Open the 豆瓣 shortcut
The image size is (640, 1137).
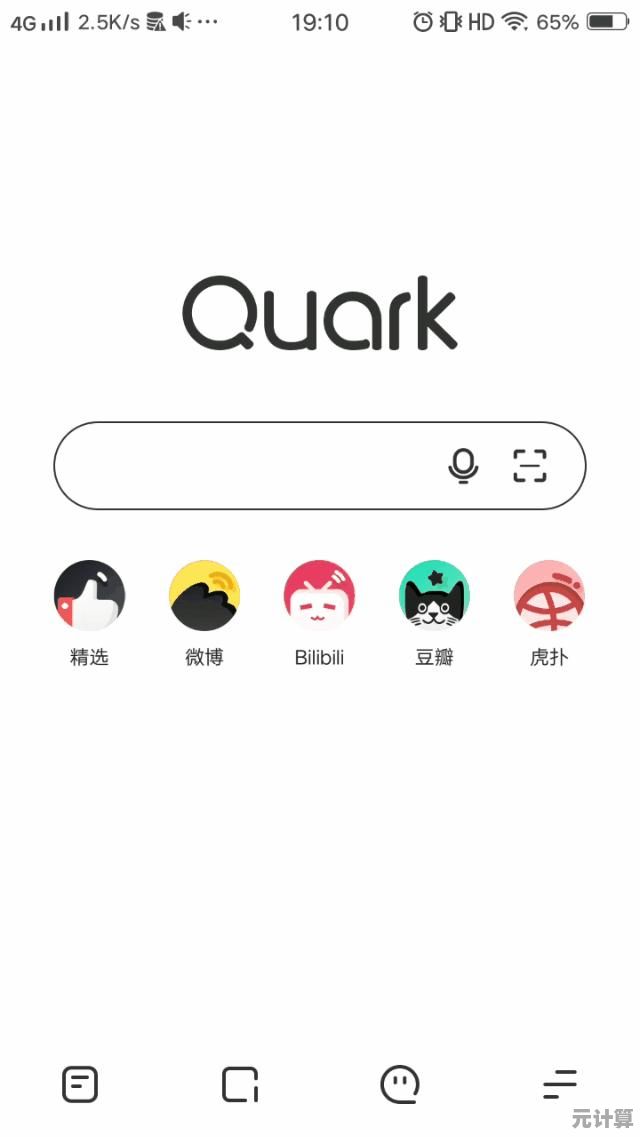pyautogui.click(x=434, y=596)
